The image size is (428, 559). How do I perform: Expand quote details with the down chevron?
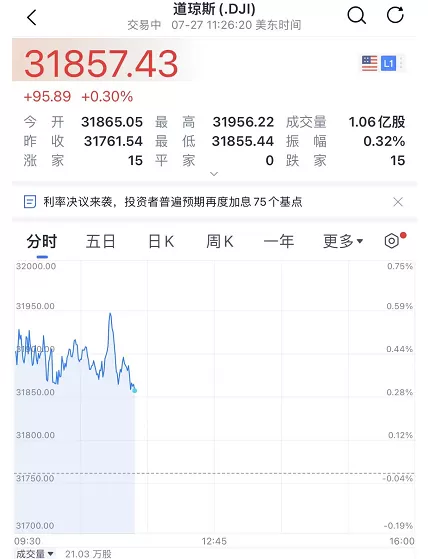214,174
